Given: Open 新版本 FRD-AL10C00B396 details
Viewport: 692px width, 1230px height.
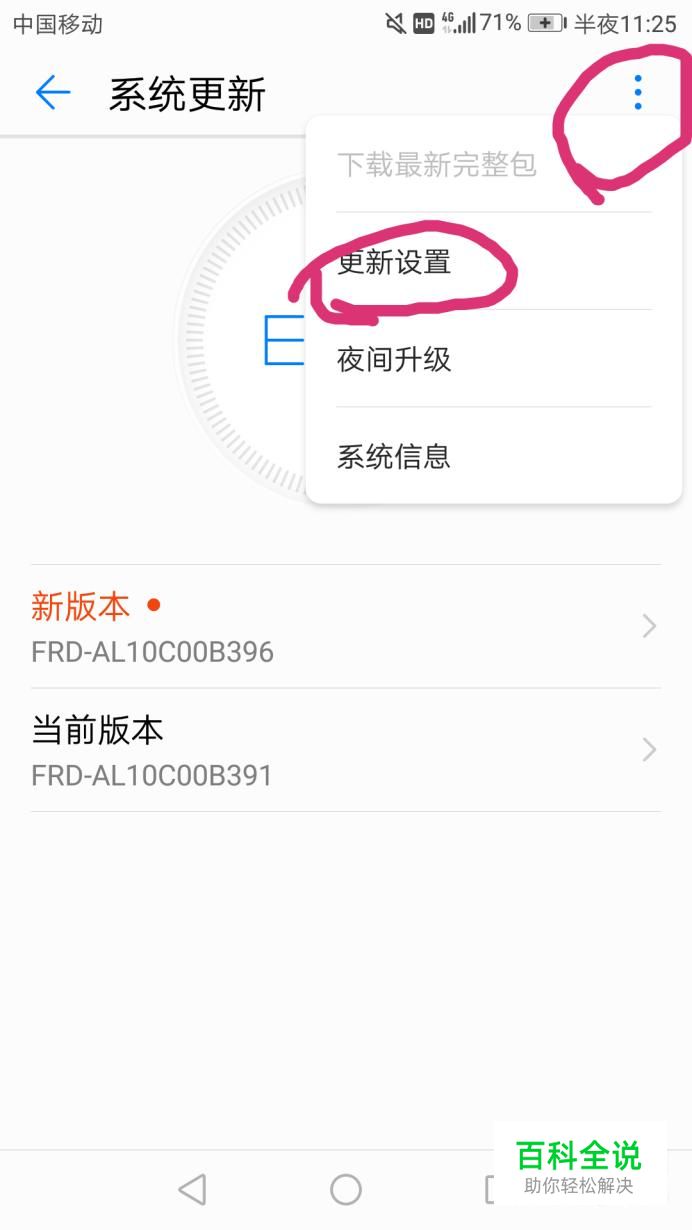Looking at the screenshot, I should [x=346, y=627].
